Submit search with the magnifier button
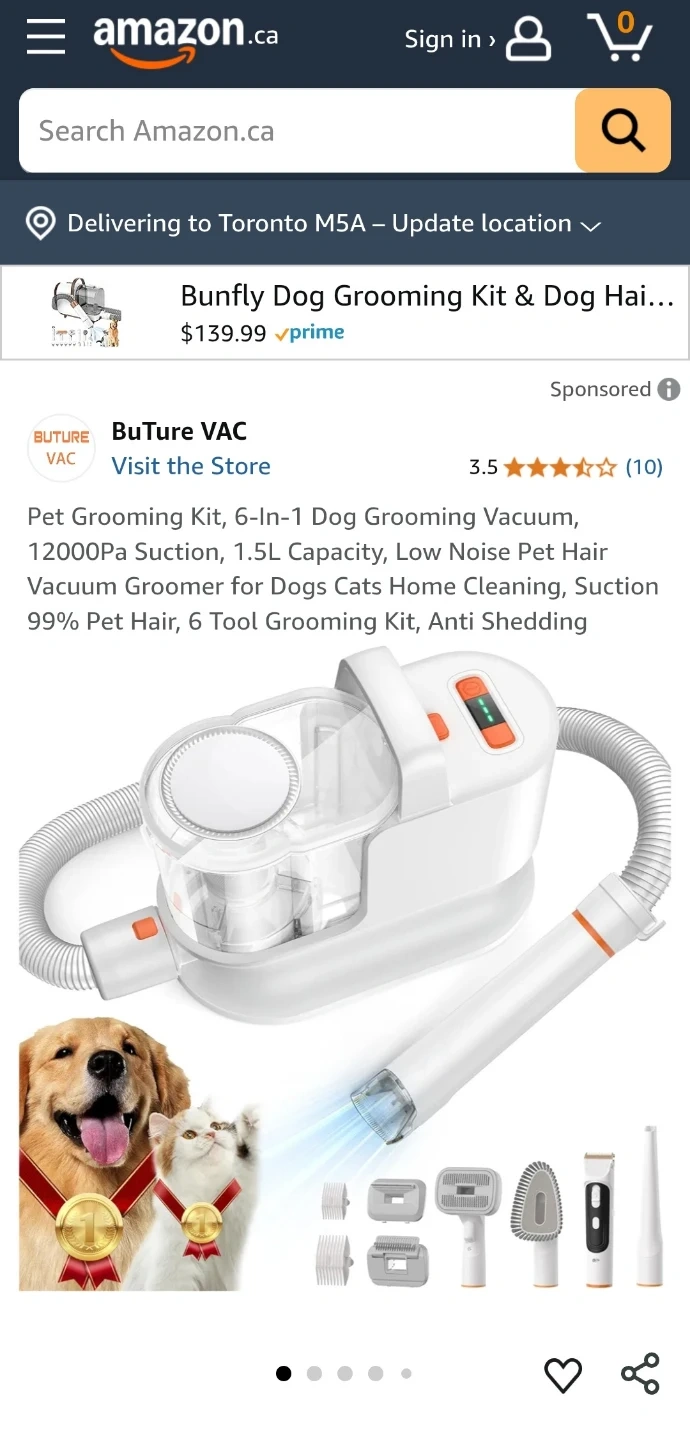Screen dimensions: 690x1440 pos(622,131)
